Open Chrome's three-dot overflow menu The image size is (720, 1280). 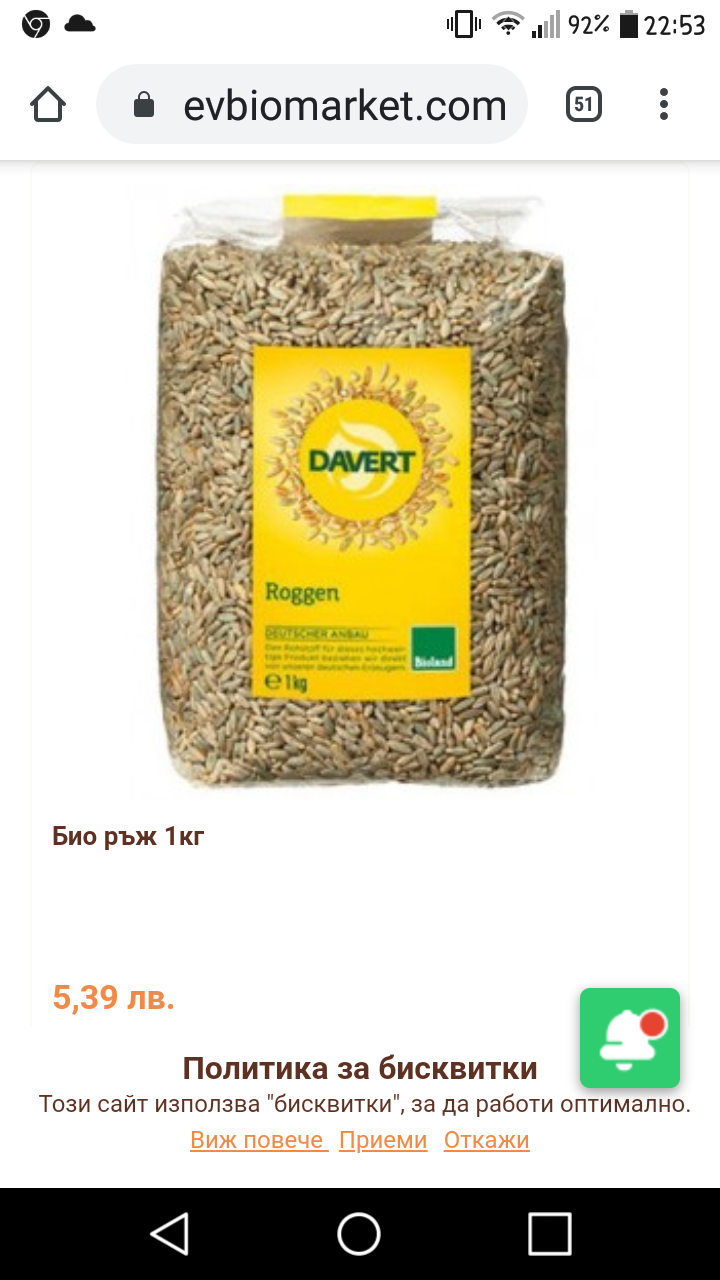664,105
